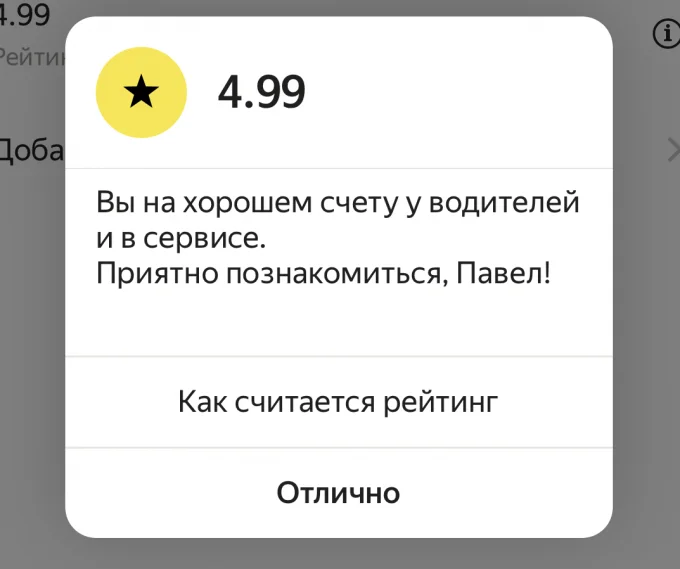
Task: Open 'Как считается рейтинг' explanation
Action: pyautogui.click(x=338, y=402)
